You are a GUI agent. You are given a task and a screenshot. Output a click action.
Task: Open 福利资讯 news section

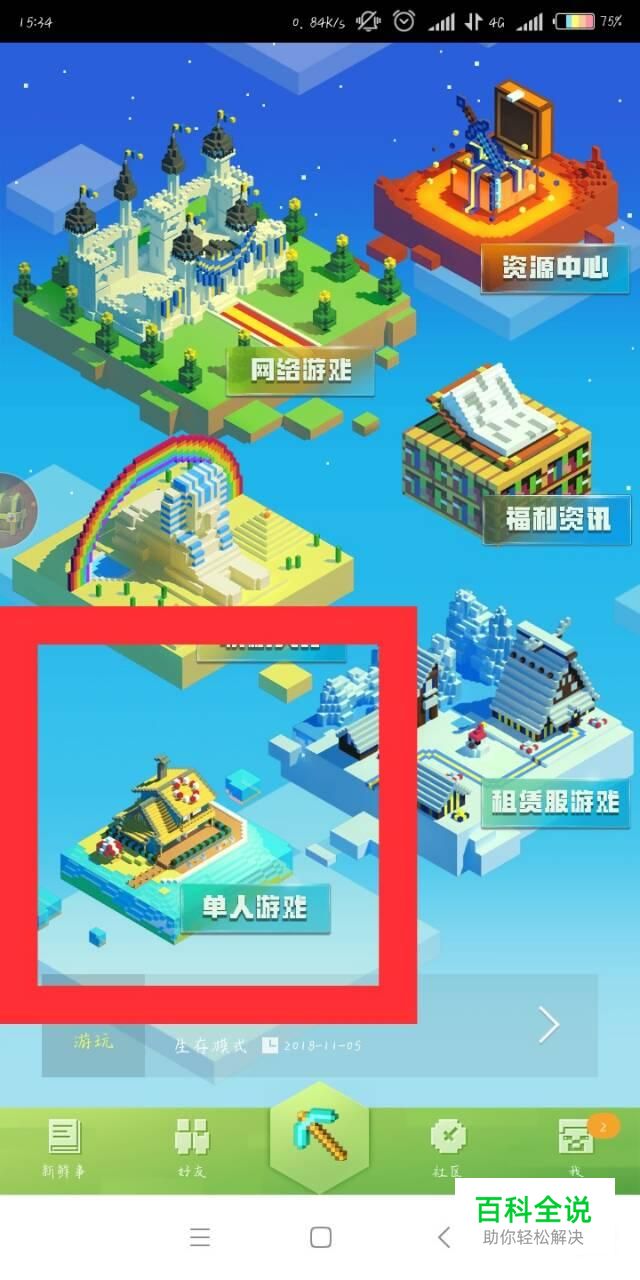(558, 518)
